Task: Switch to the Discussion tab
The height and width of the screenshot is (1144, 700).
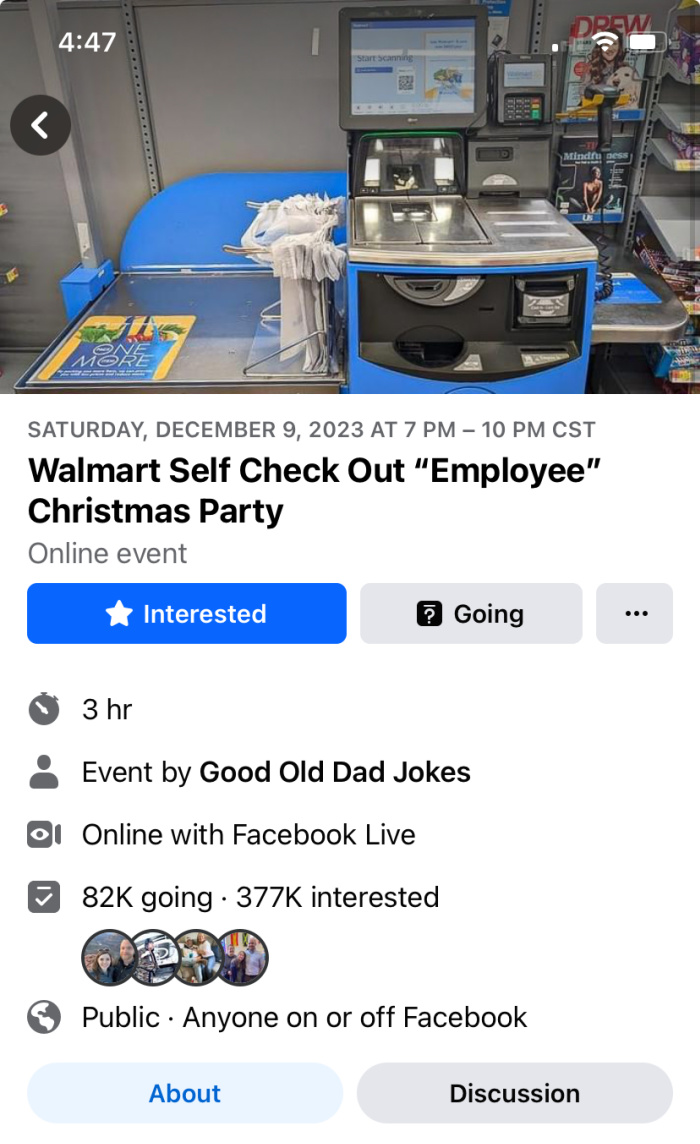Action: pyautogui.click(x=515, y=1093)
